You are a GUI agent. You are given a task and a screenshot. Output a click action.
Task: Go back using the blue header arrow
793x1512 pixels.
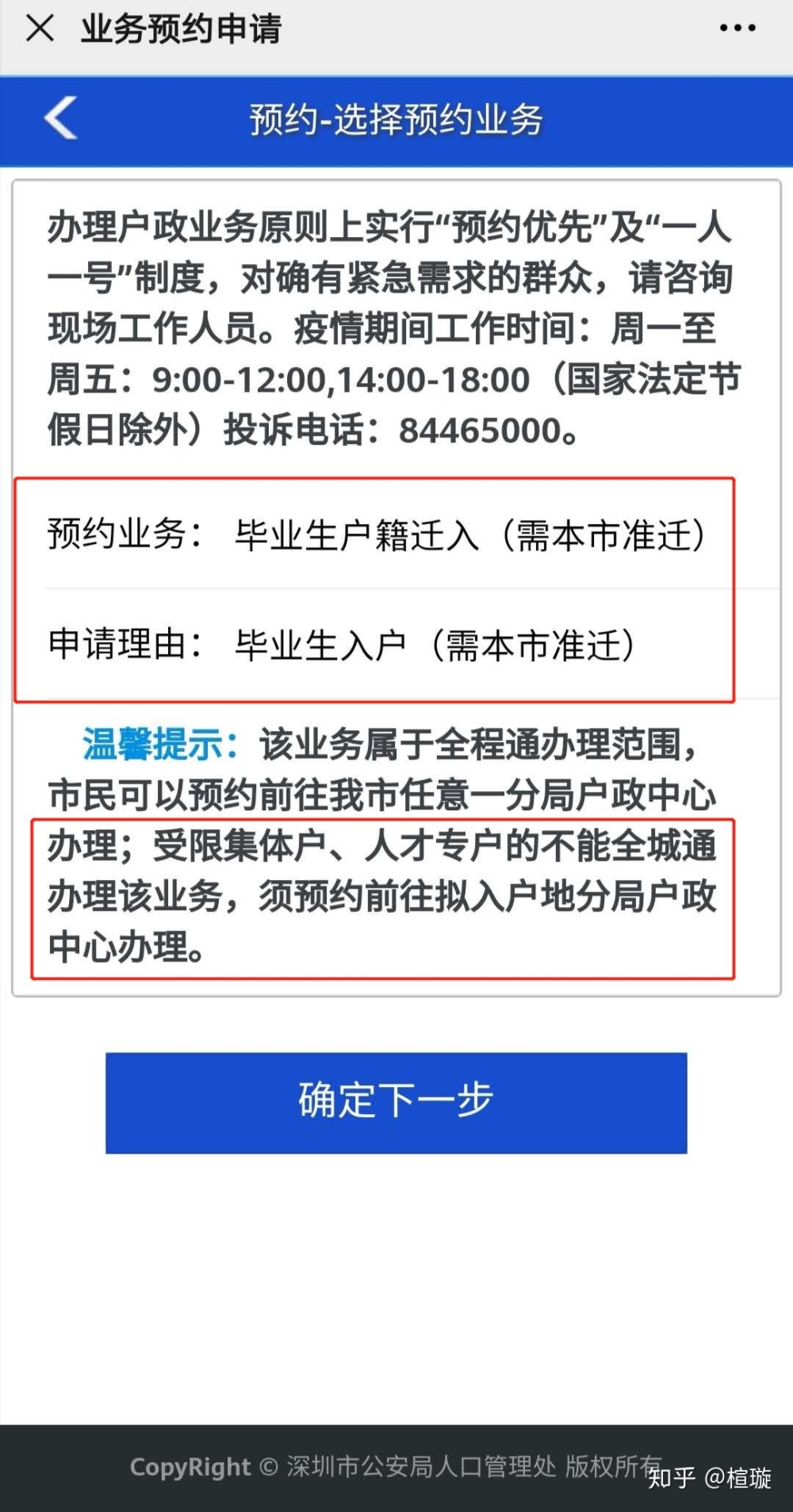click(61, 118)
